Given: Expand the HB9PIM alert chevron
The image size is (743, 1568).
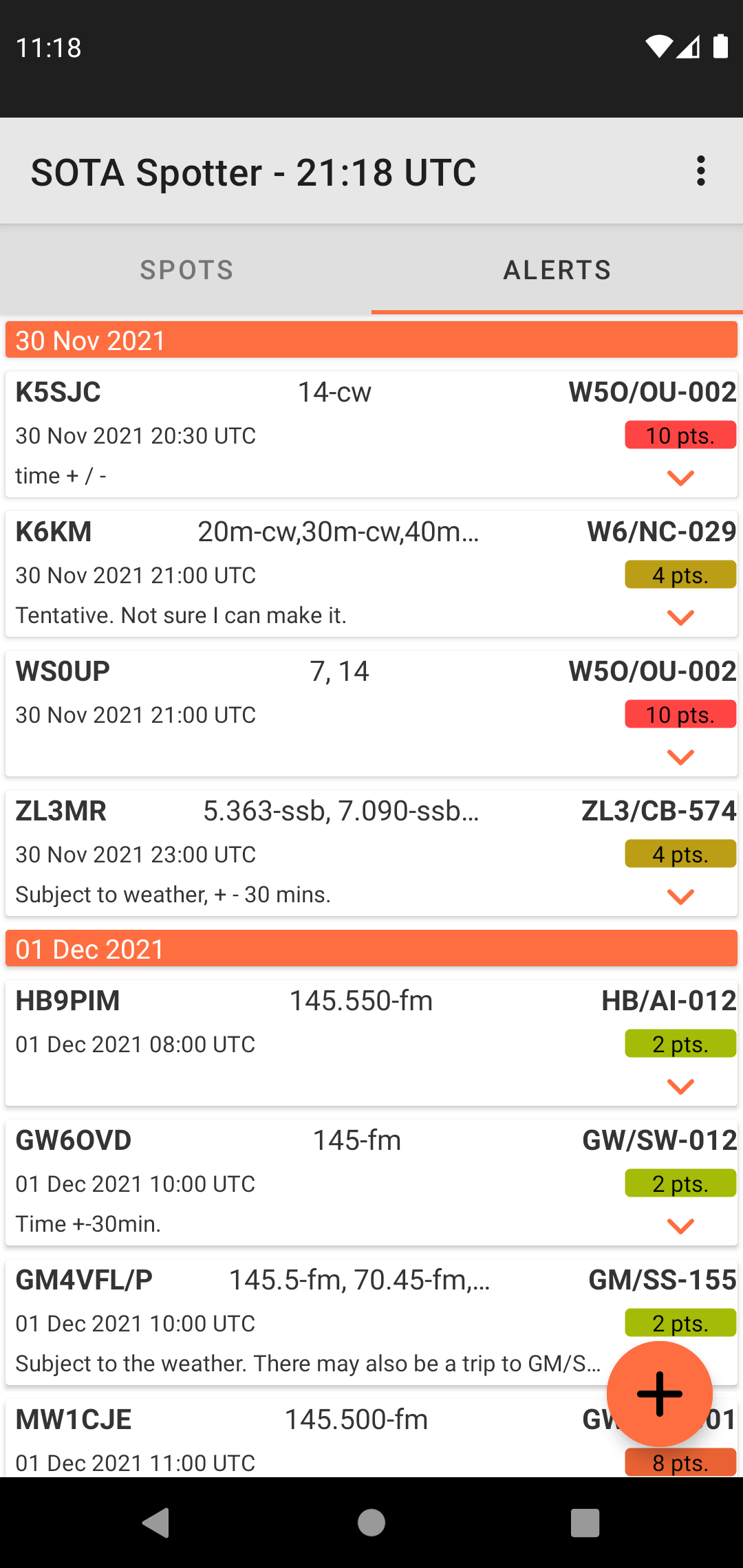Looking at the screenshot, I should pyautogui.click(x=680, y=1086).
